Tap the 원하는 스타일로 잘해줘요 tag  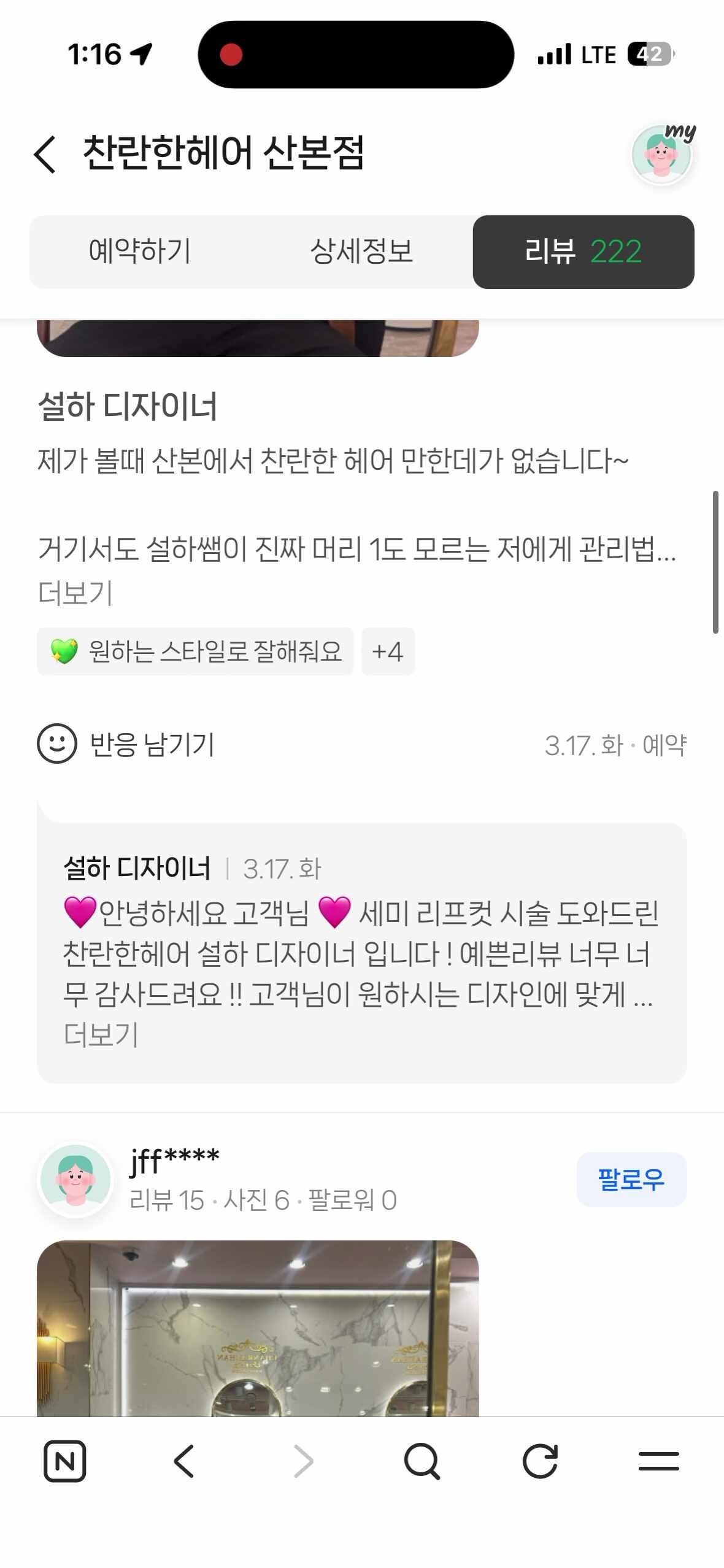coord(195,651)
